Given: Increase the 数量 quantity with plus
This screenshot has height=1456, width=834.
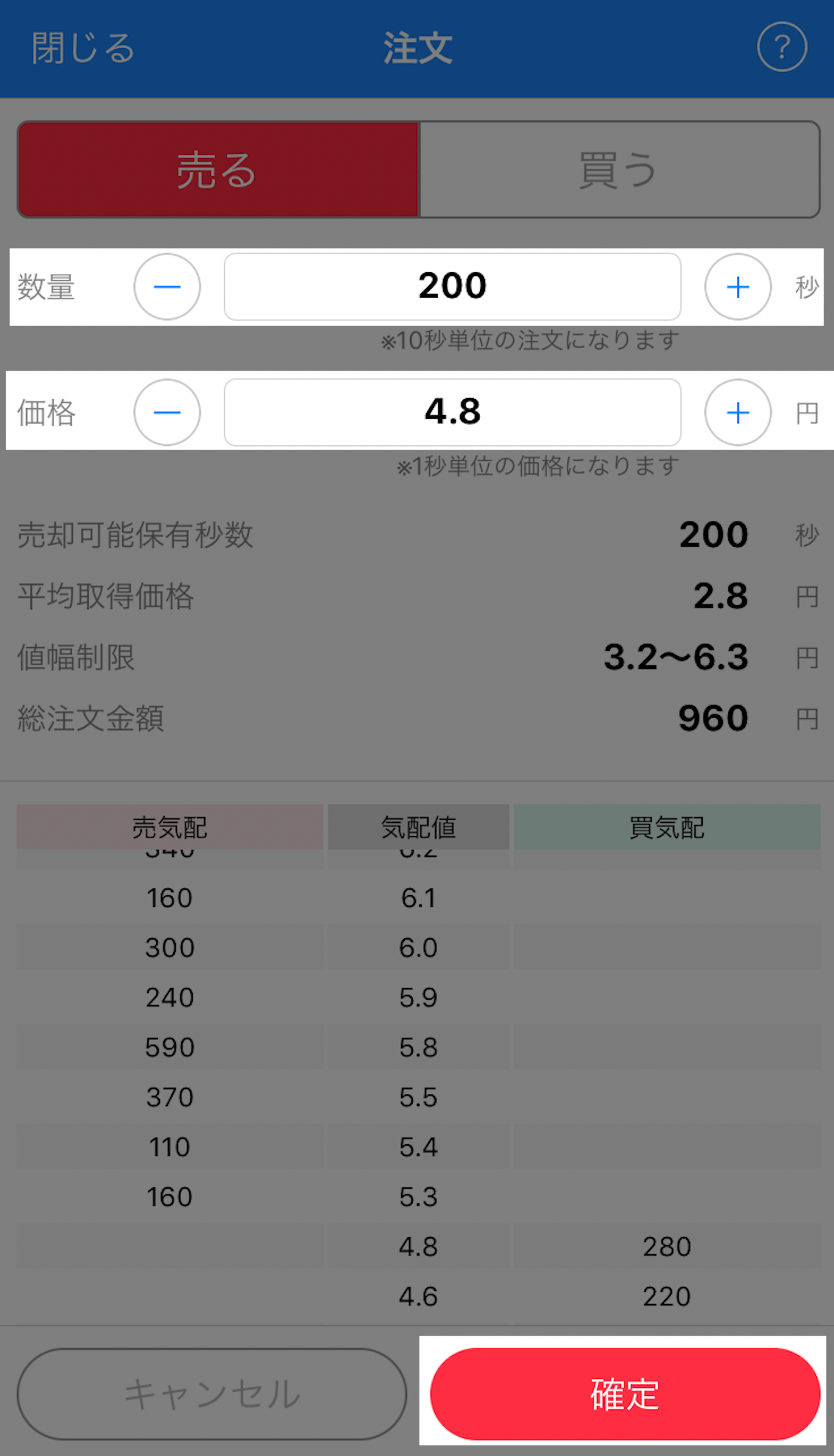Looking at the screenshot, I should pos(738,287).
